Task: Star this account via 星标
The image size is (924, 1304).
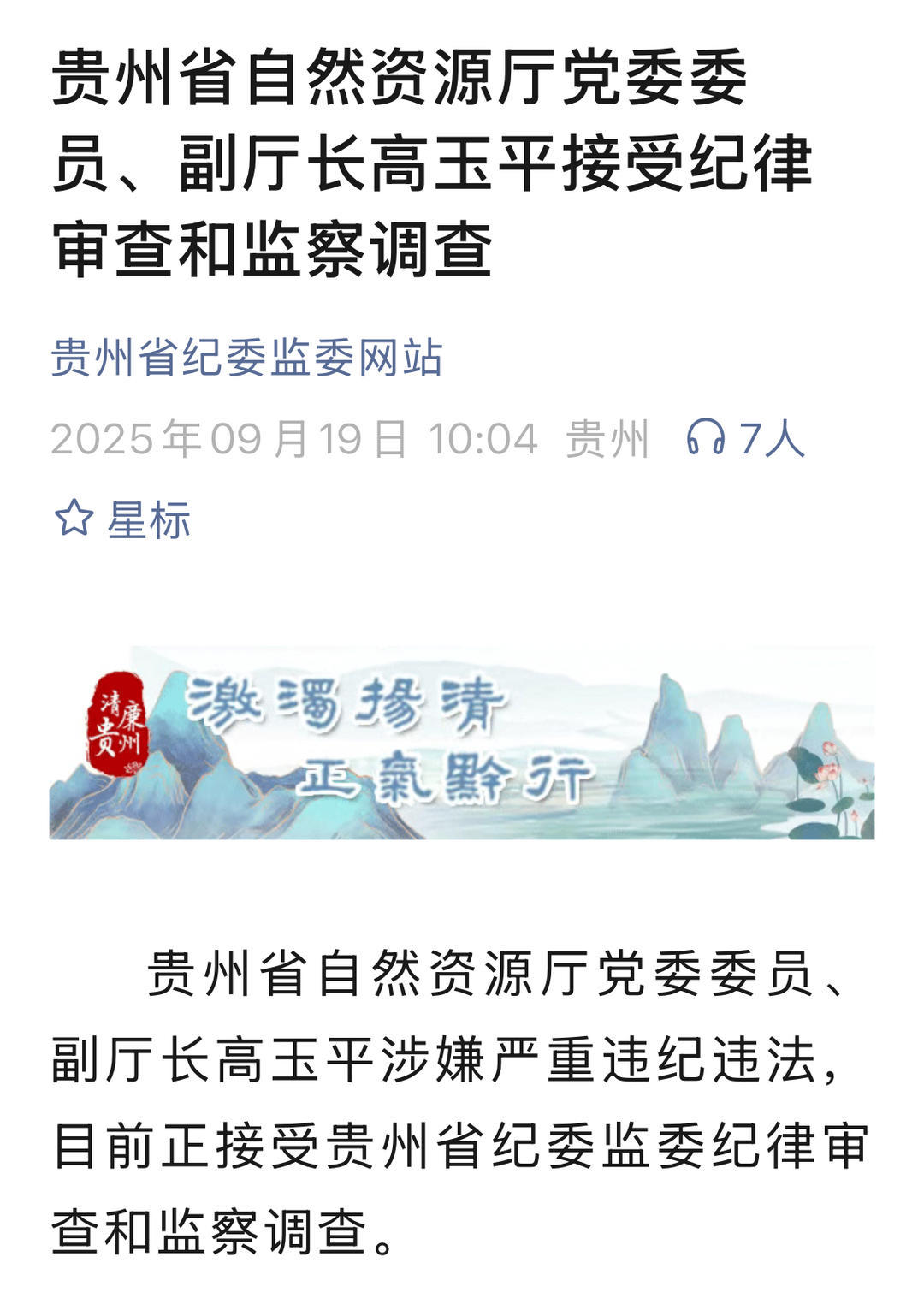Action: (122, 519)
